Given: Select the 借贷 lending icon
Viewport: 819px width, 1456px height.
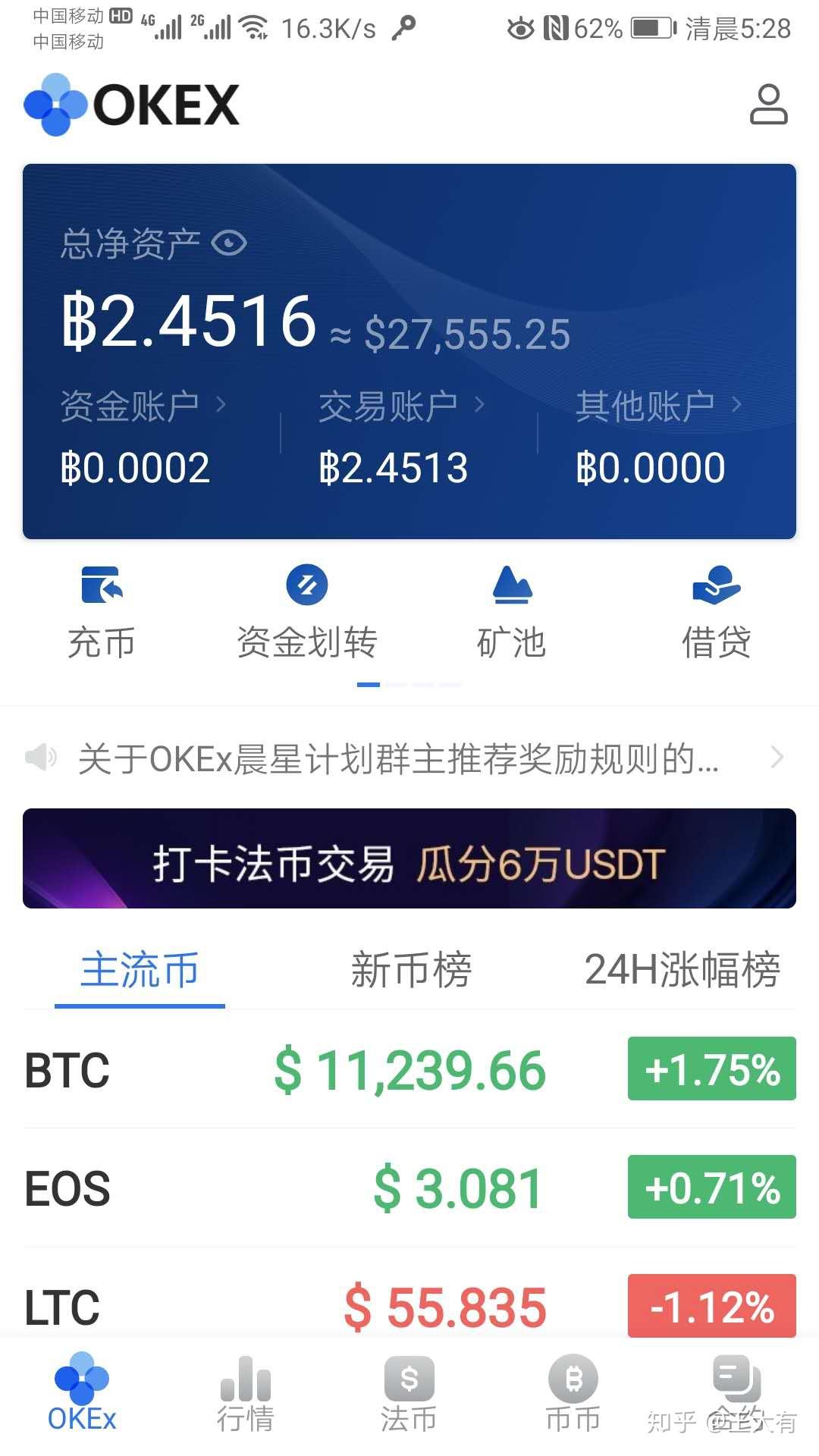Looking at the screenshot, I should [717, 607].
